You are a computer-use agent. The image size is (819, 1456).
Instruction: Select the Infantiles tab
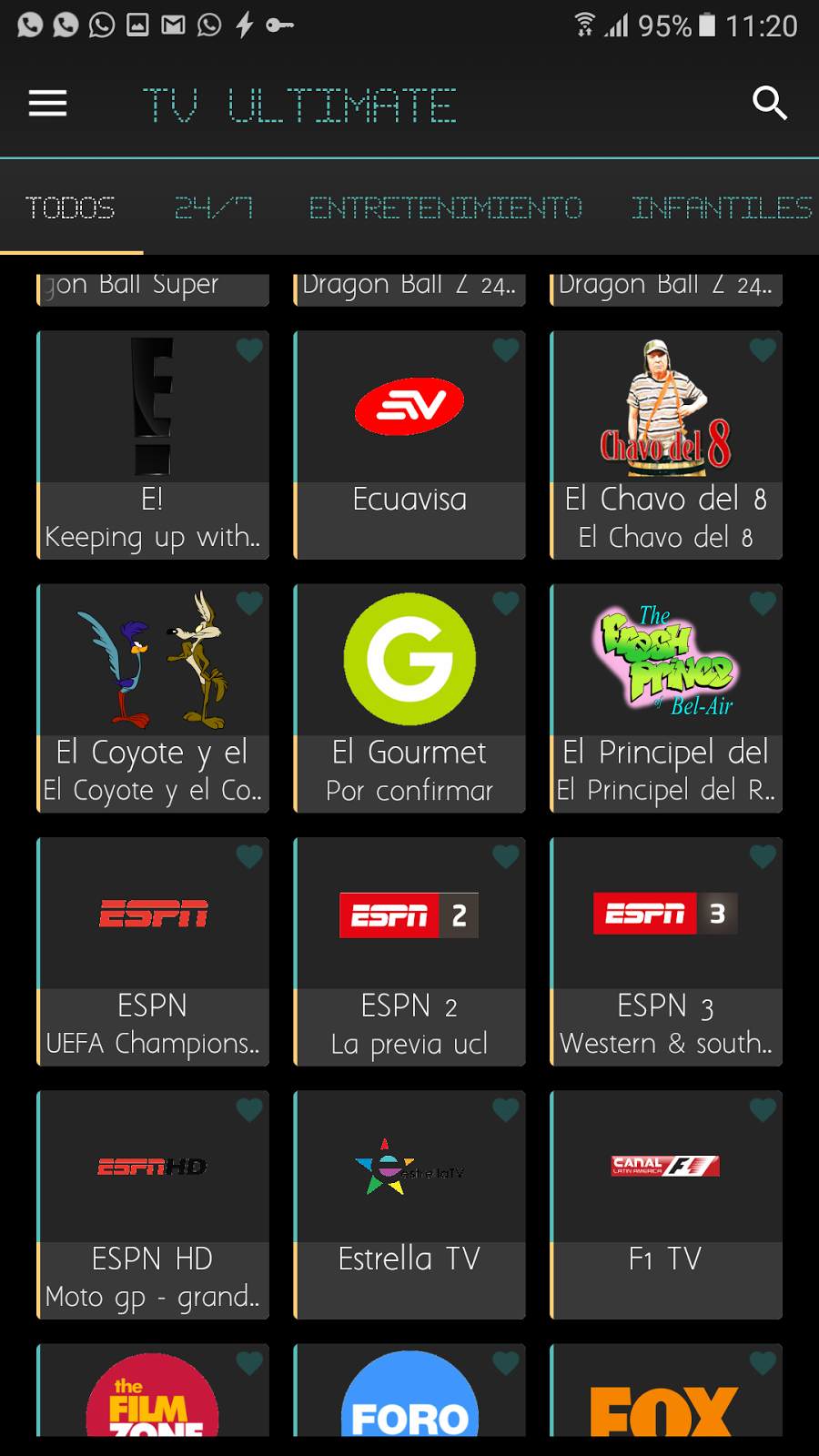tap(722, 208)
